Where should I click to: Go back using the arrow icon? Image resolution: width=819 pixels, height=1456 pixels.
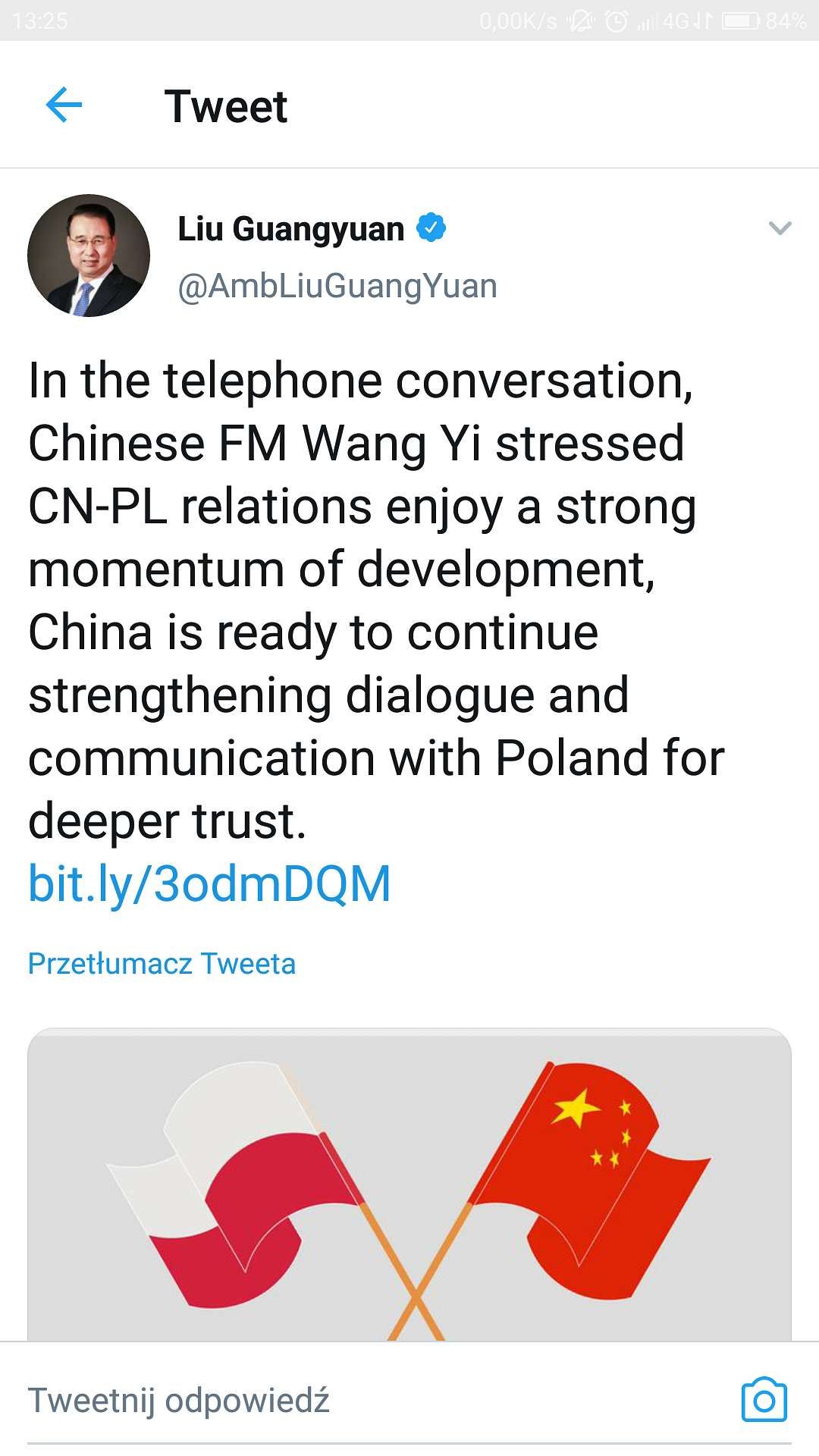pyautogui.click(x=64, y=105)
